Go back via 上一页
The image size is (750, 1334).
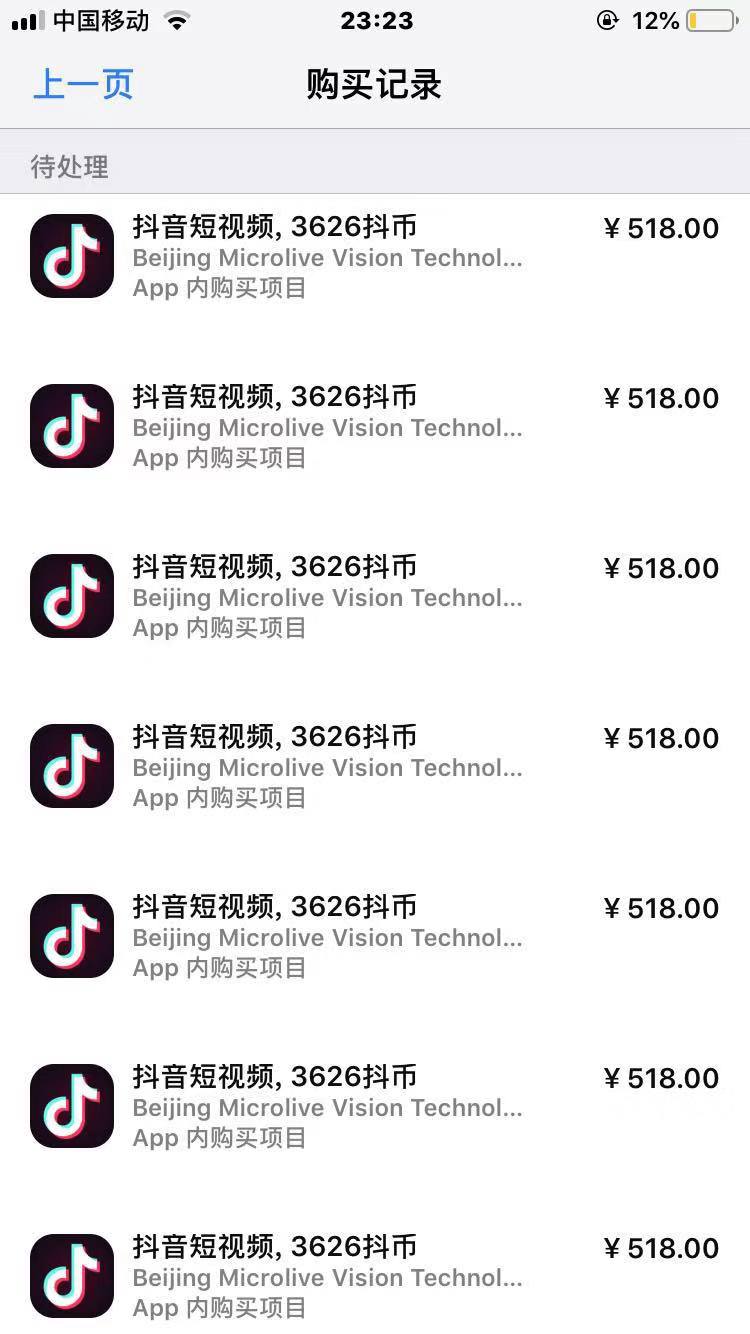(x=83, y=85)
